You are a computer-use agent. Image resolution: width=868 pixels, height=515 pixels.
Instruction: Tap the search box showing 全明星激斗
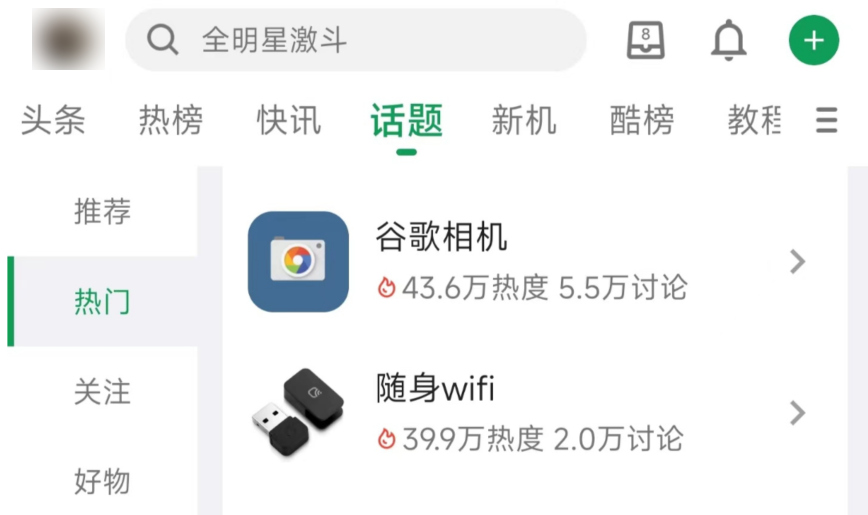[355, 41]
